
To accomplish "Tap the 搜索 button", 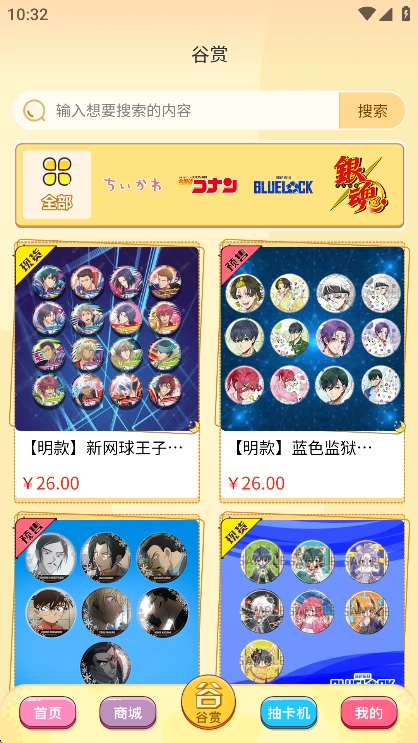I will 372,111.
